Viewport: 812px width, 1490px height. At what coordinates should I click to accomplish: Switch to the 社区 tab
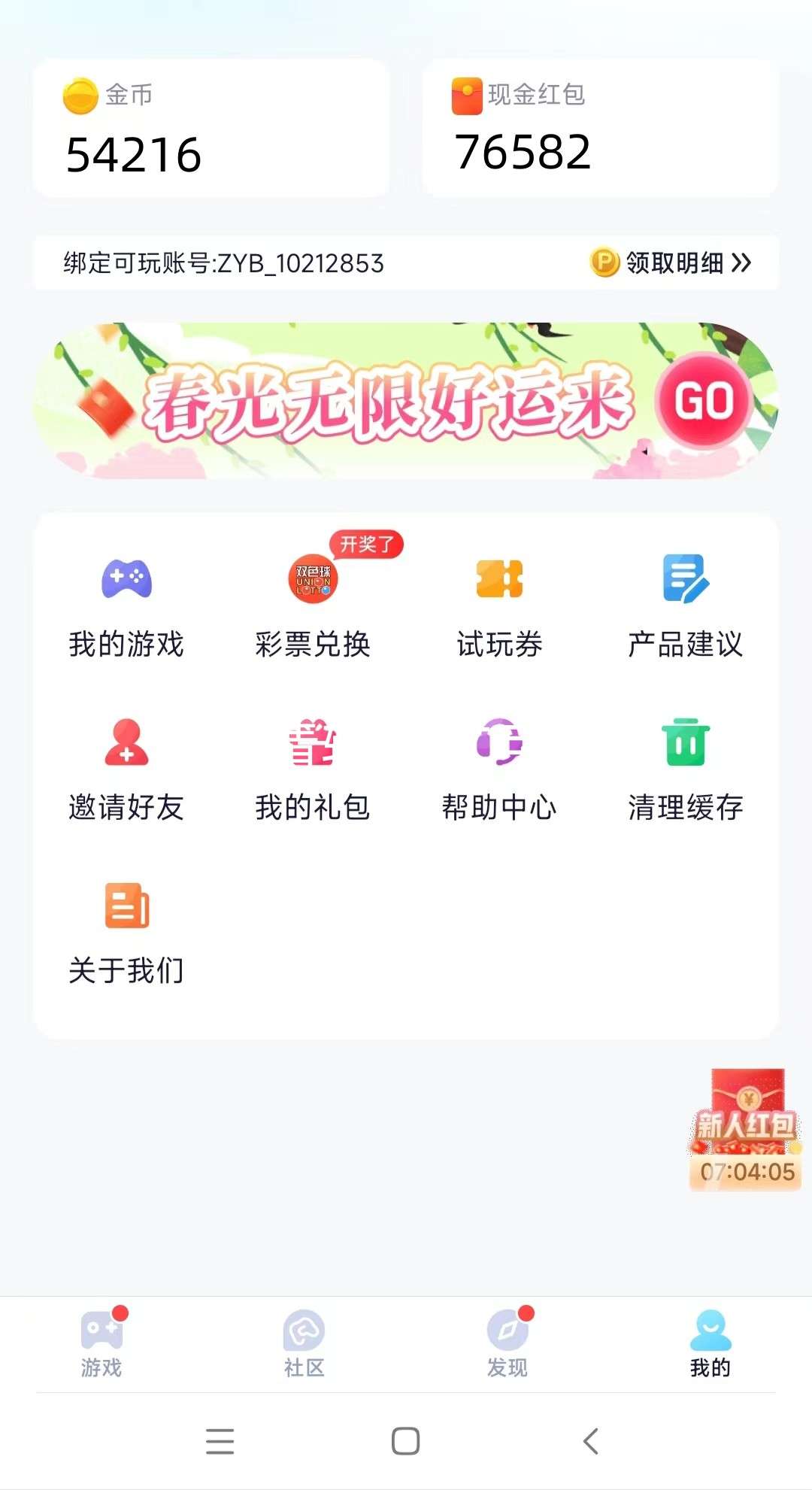304,1344
